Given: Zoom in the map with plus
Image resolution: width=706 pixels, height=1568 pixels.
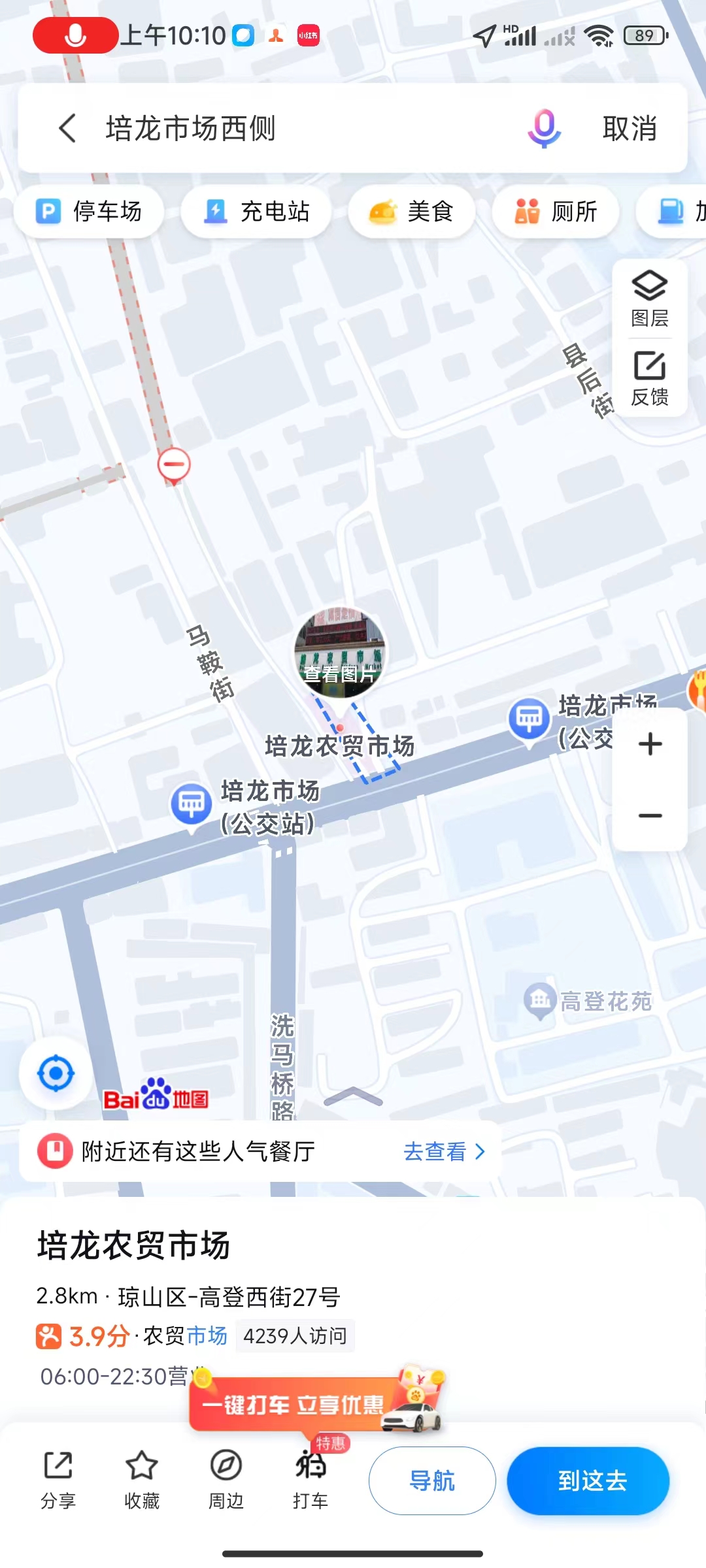Looking at the screenshot, I should point(650,744).
